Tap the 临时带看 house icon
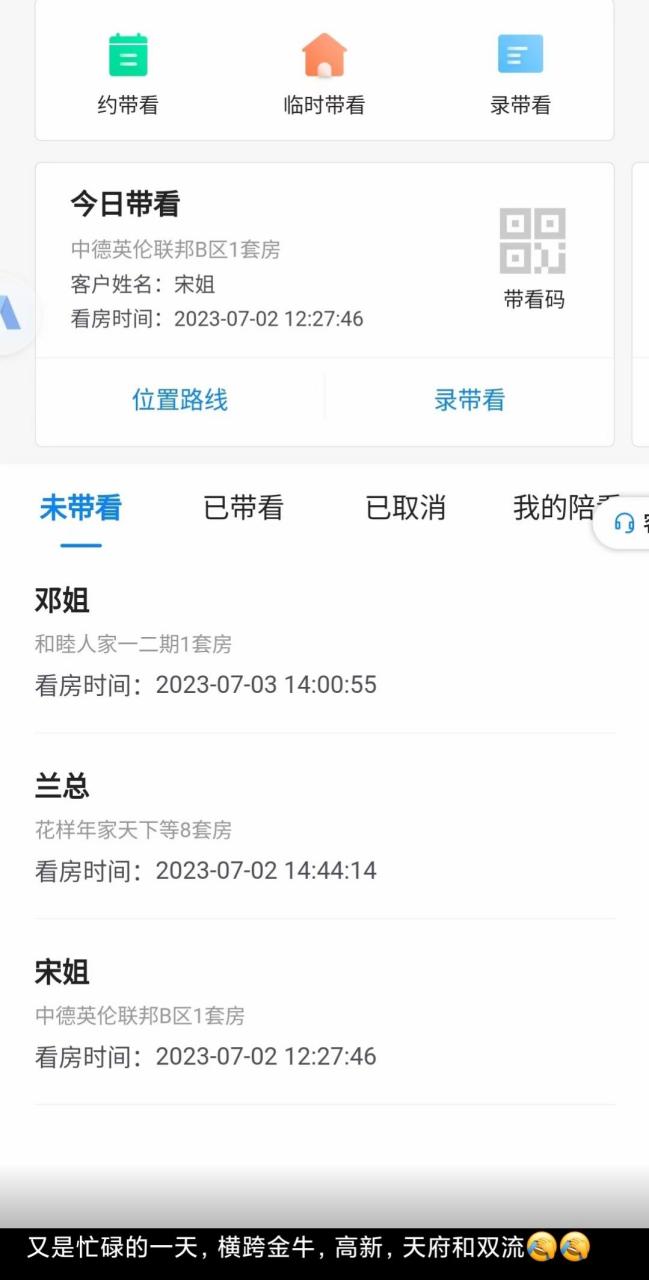This screenshot has height=1280, width=649. pos(324,56)
